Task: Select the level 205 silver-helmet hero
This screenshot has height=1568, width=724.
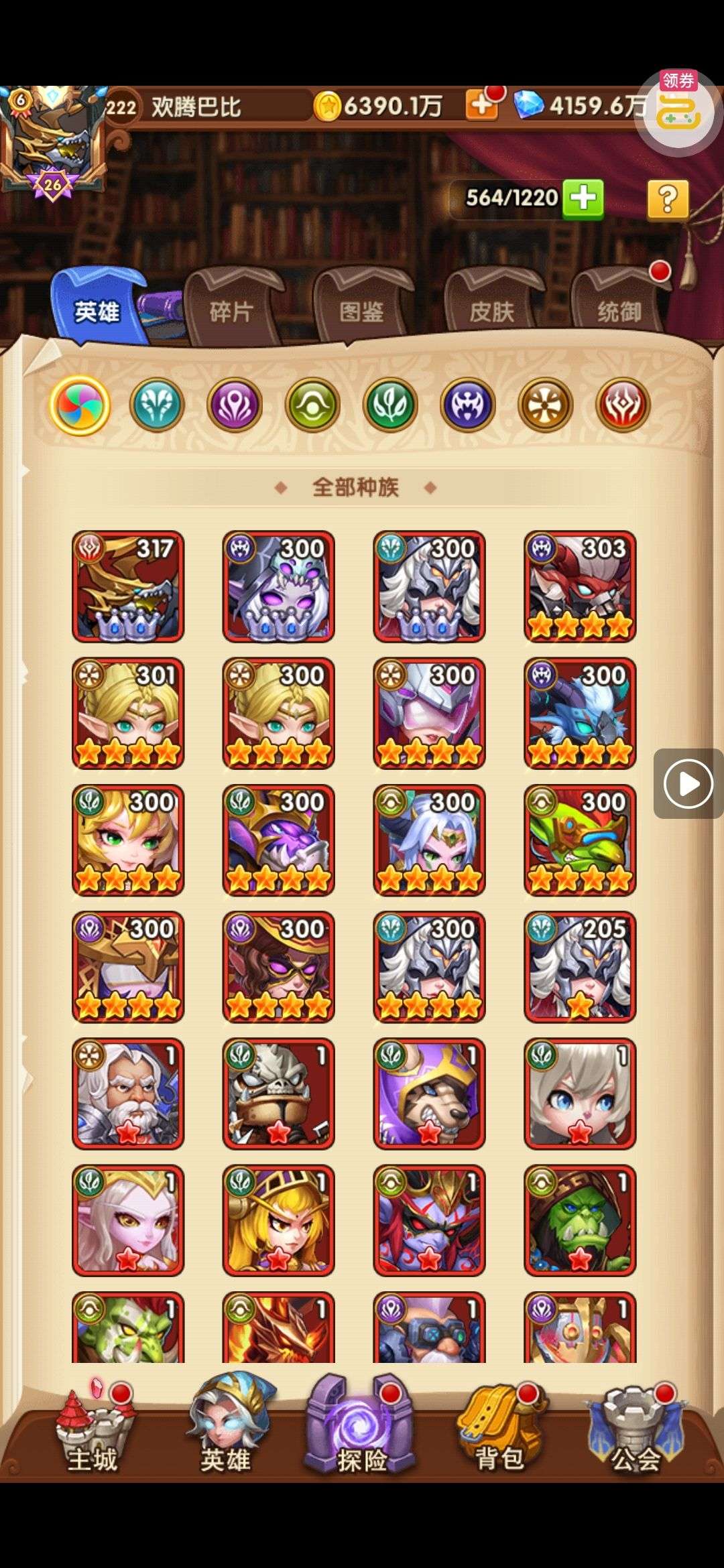Action: [580, 966]
